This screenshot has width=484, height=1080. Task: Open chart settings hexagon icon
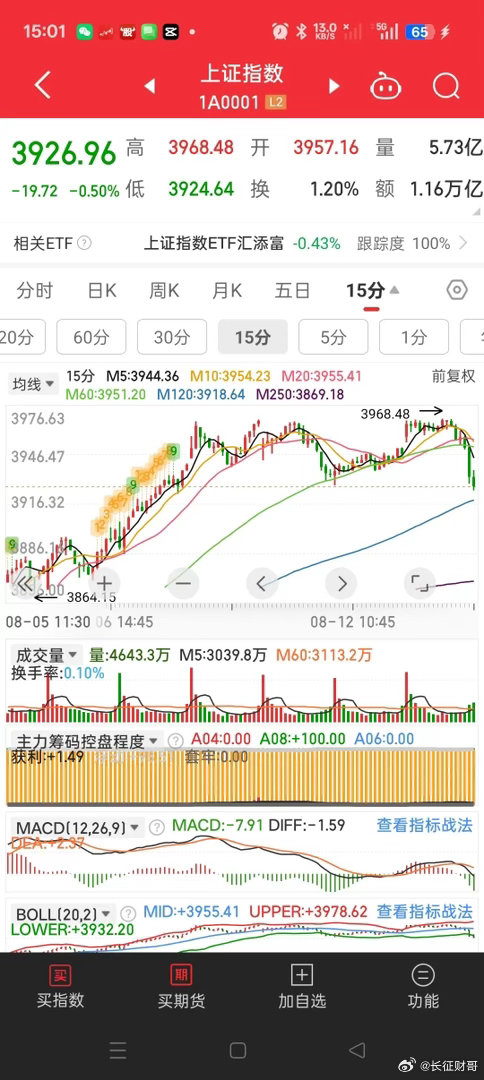pos(456,290)
